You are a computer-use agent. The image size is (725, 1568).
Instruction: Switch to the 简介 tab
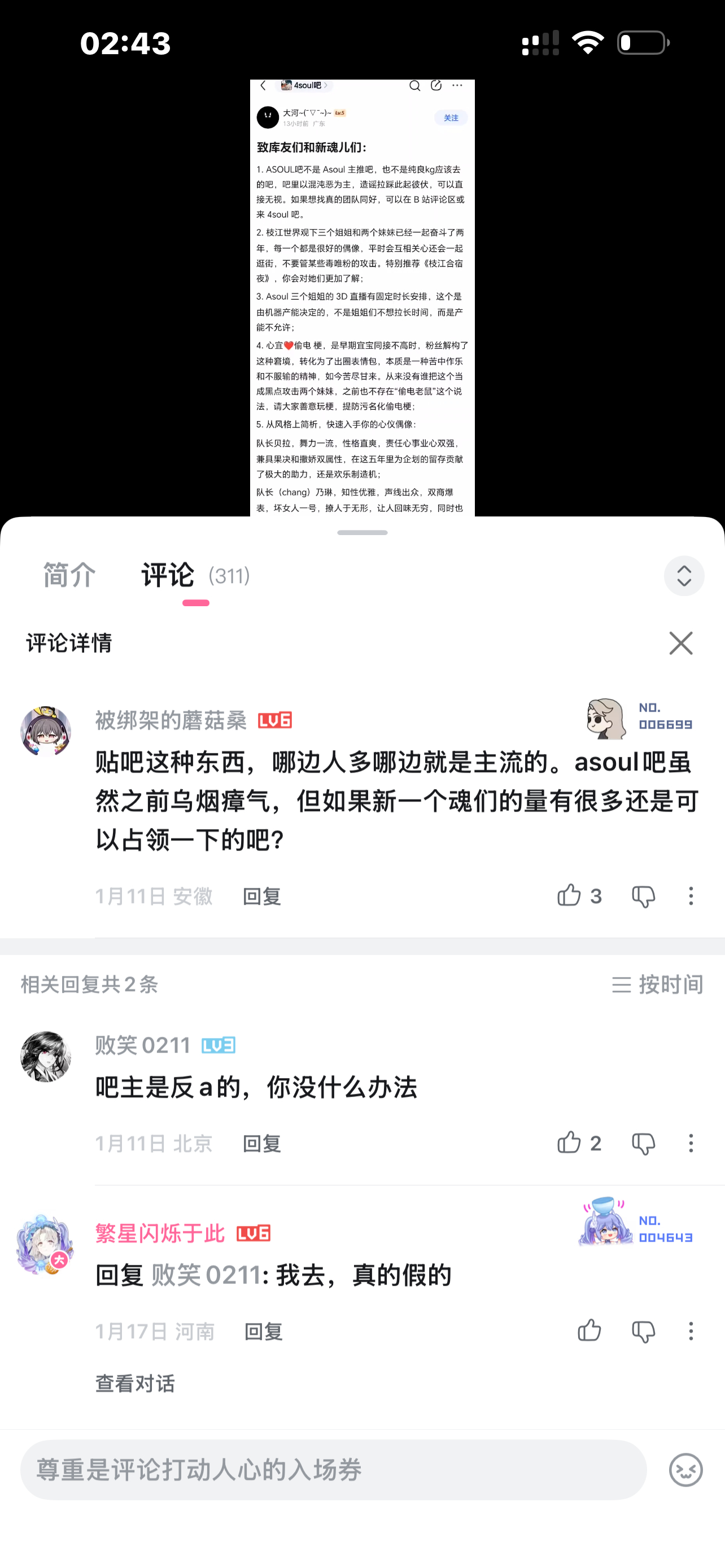[69, 575]
